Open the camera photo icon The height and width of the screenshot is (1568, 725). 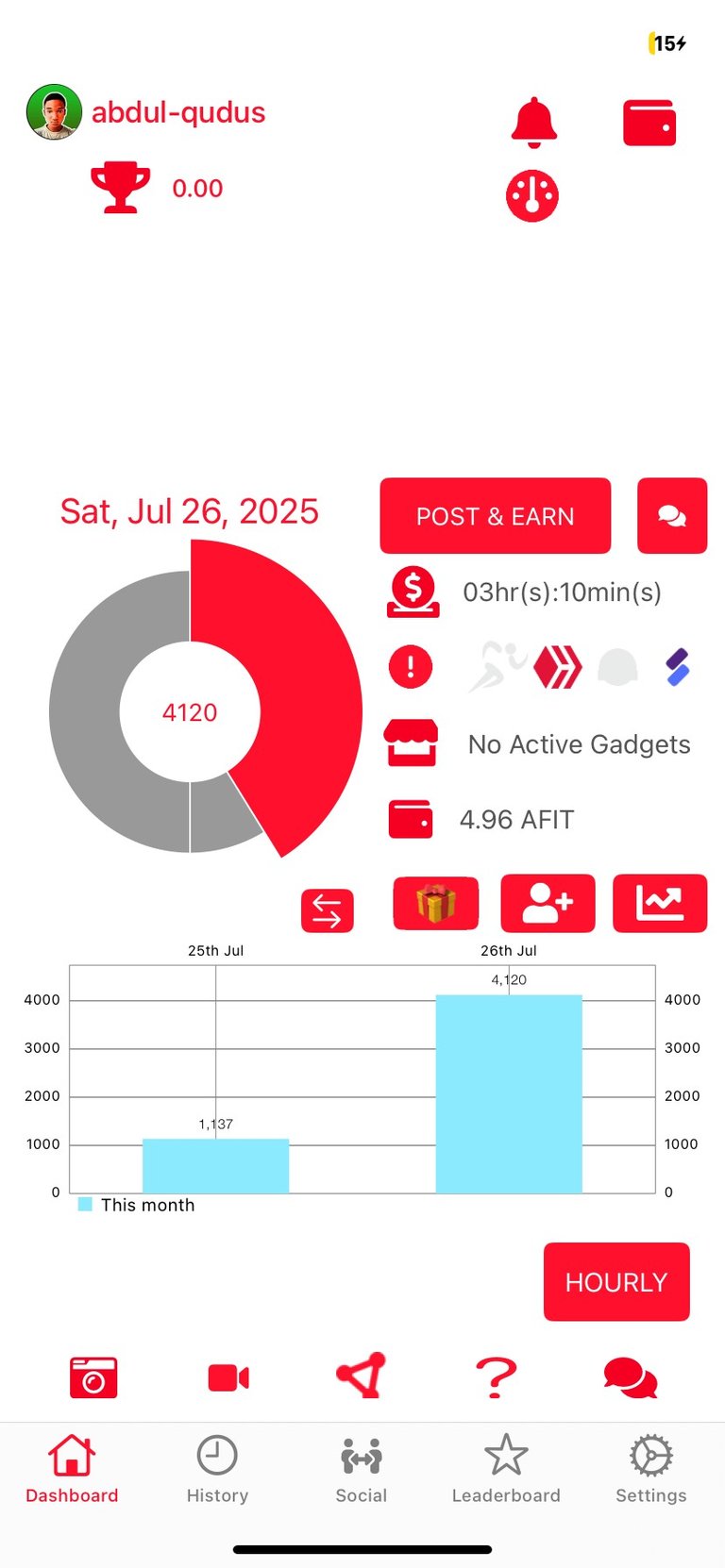(93, 1377)
